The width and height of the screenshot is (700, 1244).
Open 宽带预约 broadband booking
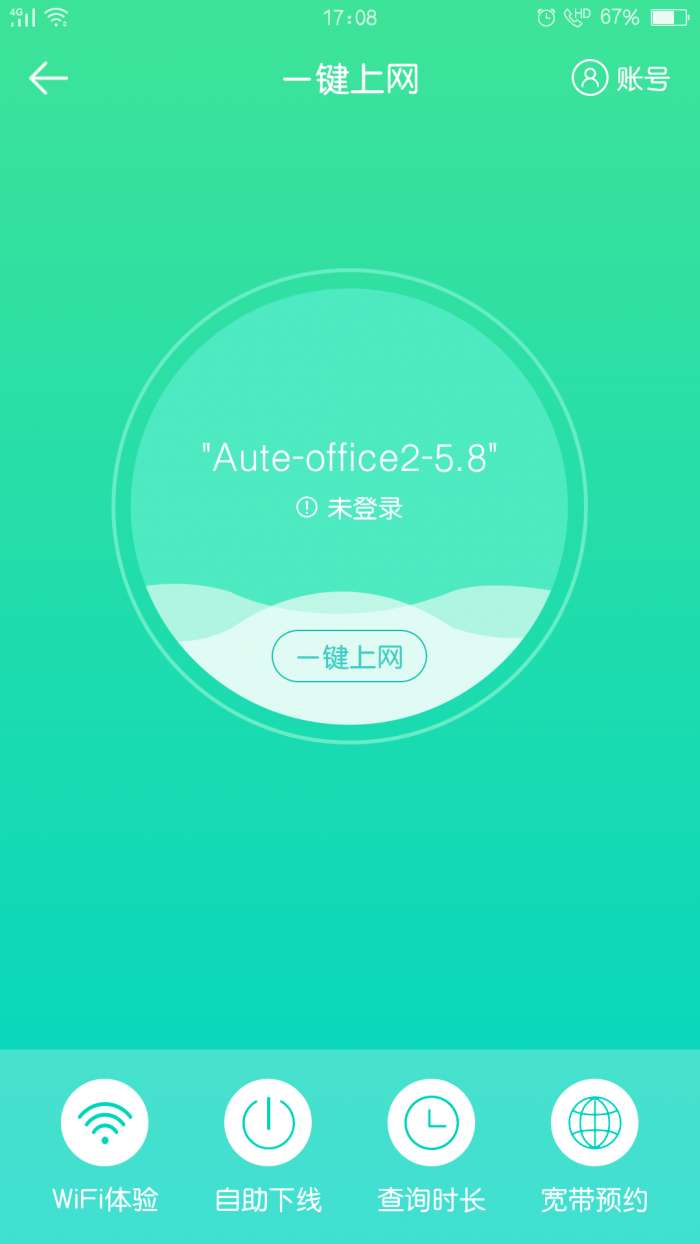(594, 1123)
